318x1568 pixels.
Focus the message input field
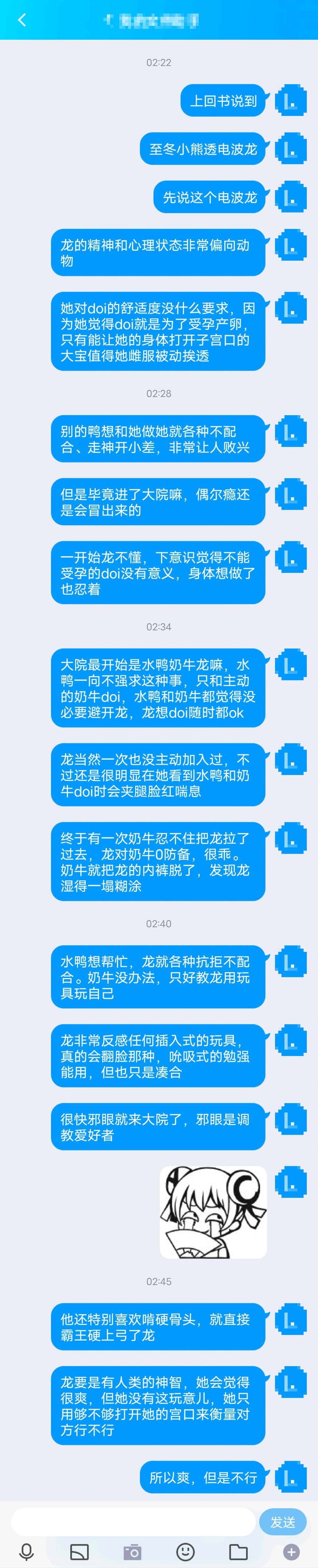click(133, 1522)
